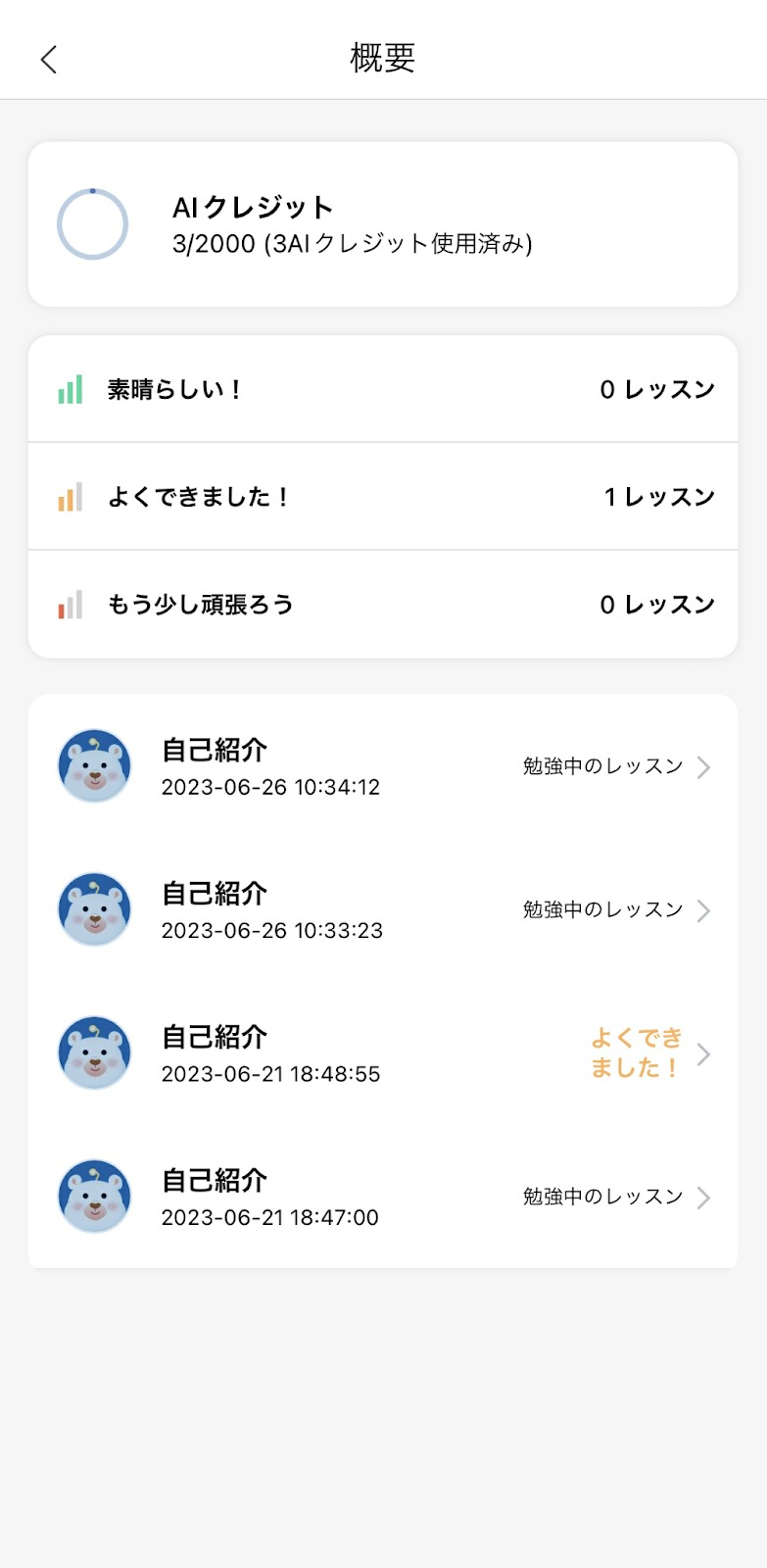
Task: Open the 自己紹介 lesson from 2023-06-26 10:34:12
Action: click(x=382, y=766)
